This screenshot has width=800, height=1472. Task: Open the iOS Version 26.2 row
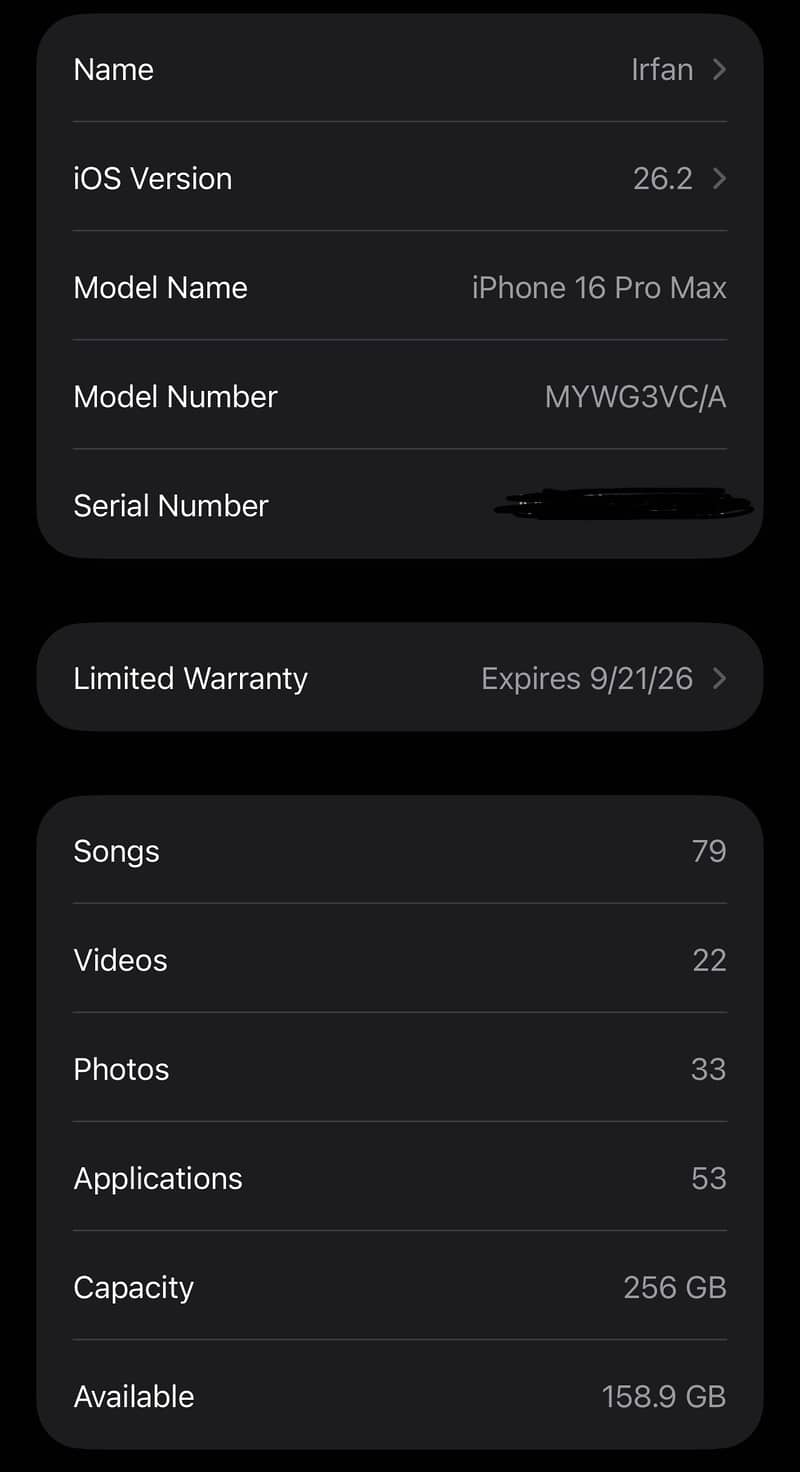tap(400, 178)
